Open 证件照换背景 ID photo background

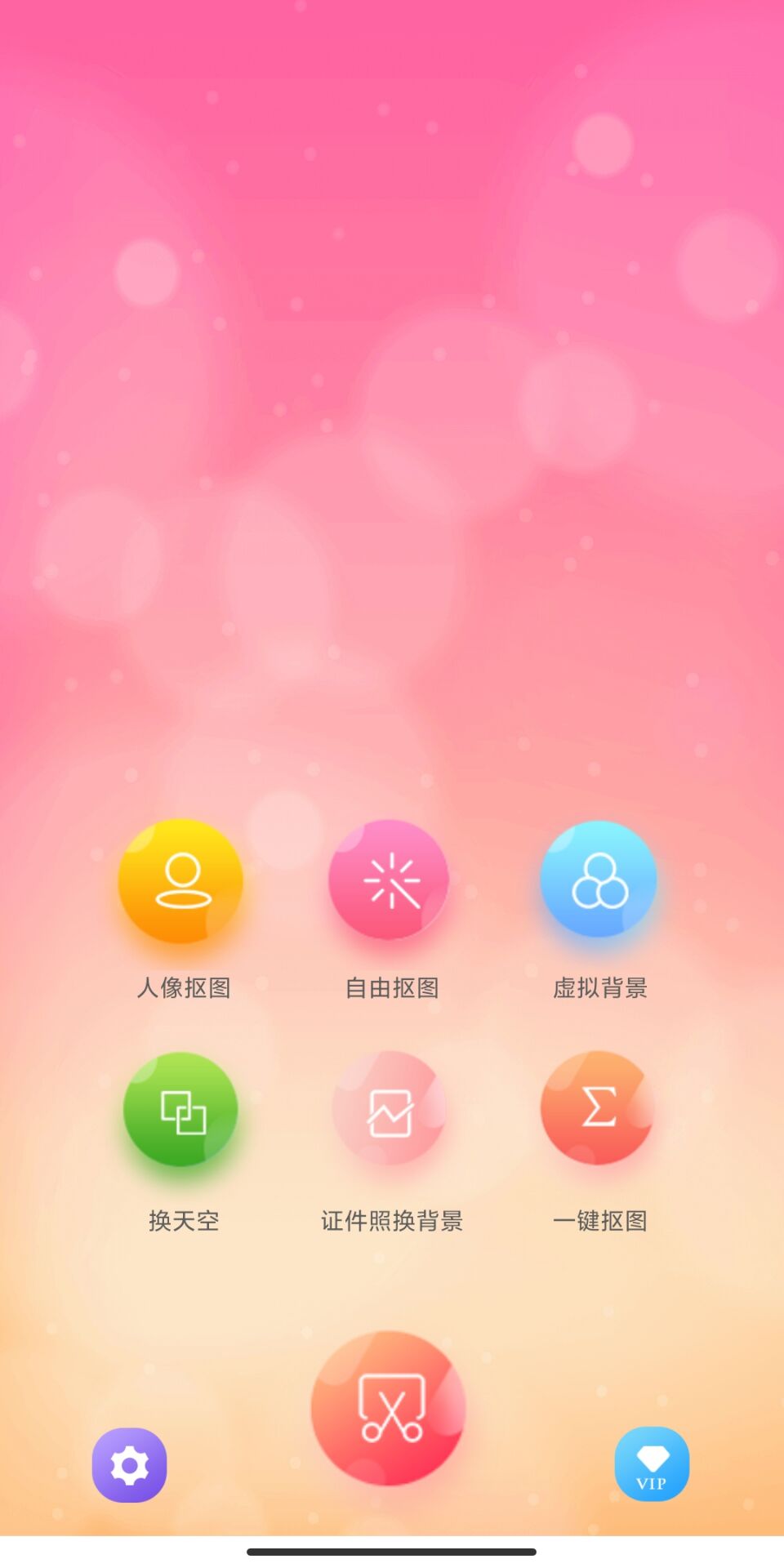coord(390,1110)
